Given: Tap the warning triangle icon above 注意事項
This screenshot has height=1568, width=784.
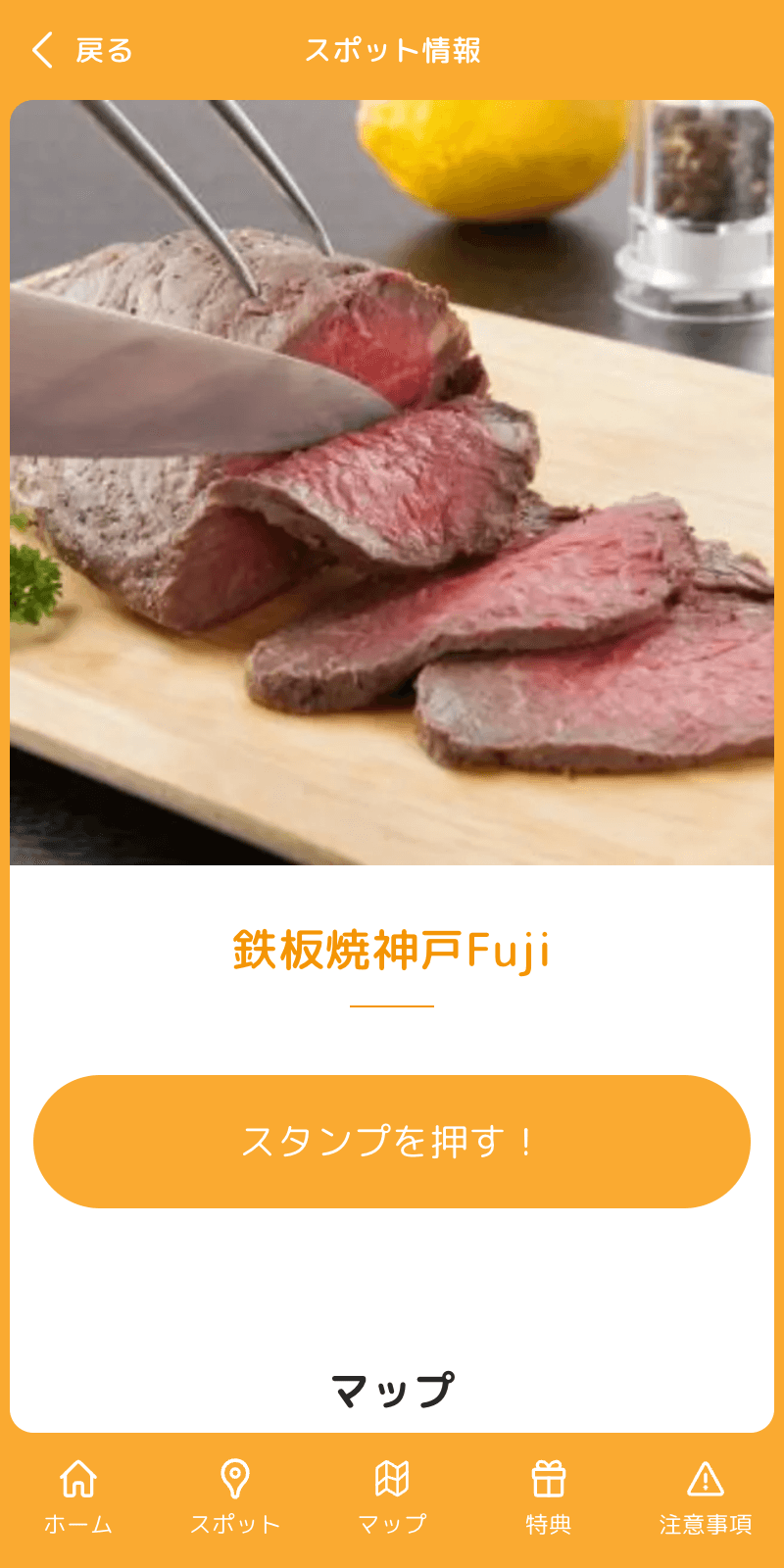Looking at the screenshot, I should pos(704,1478).
